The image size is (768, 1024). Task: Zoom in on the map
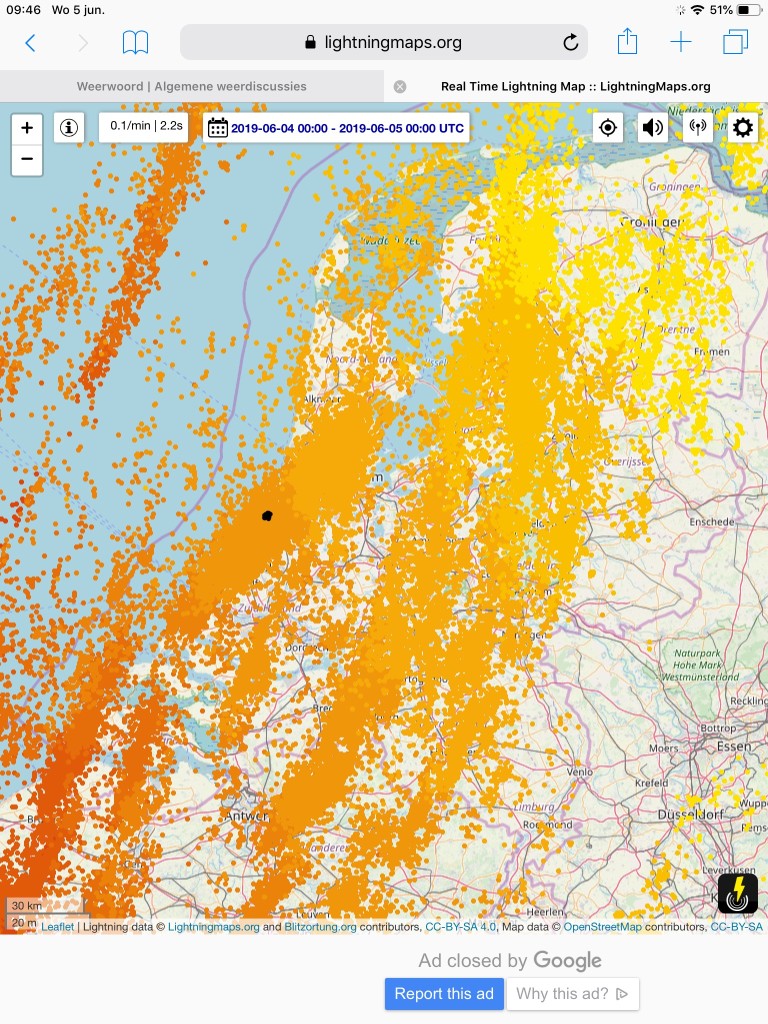27,128
